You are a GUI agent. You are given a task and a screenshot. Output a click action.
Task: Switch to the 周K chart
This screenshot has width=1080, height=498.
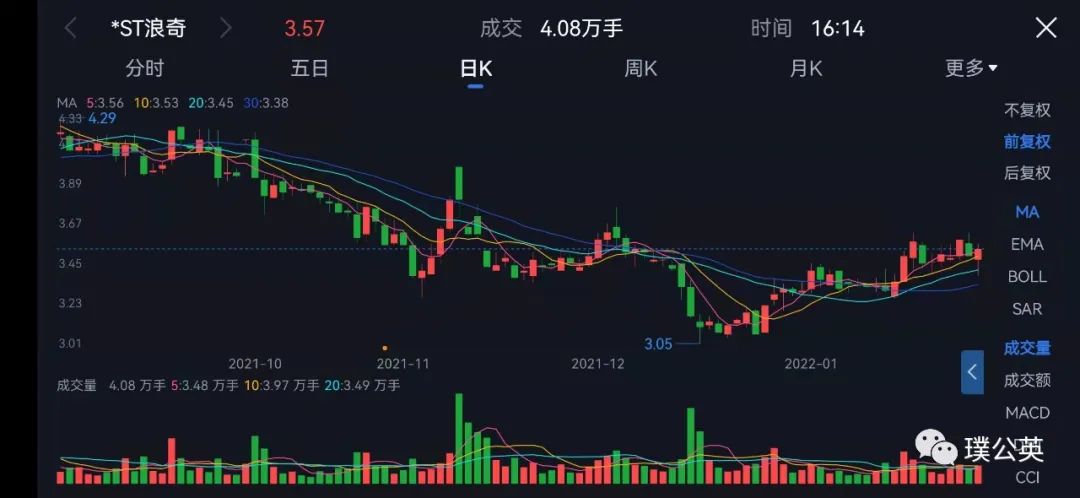coord(640,69)
